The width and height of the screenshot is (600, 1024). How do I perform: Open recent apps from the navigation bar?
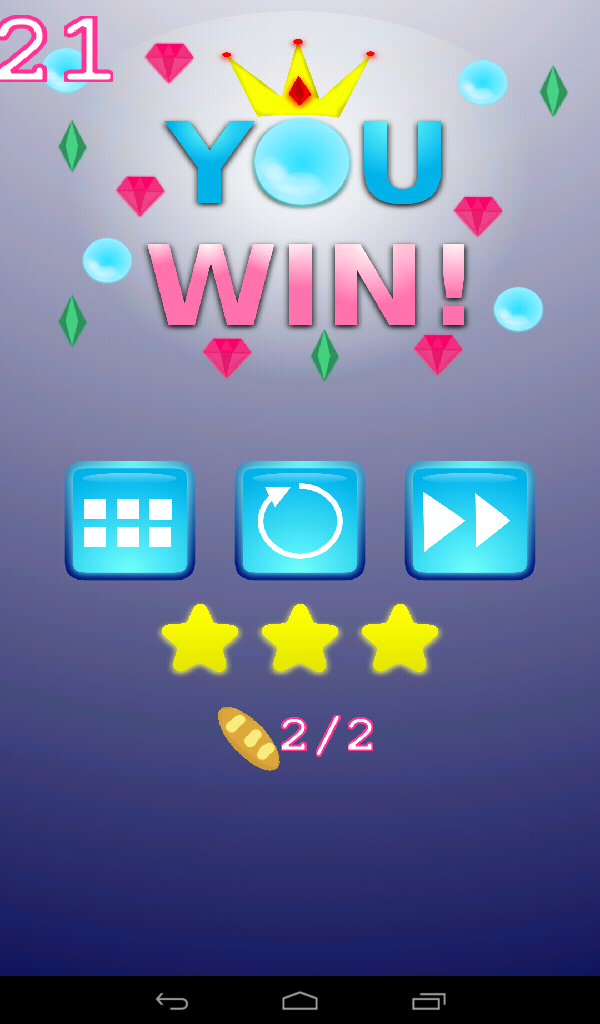428,1000
